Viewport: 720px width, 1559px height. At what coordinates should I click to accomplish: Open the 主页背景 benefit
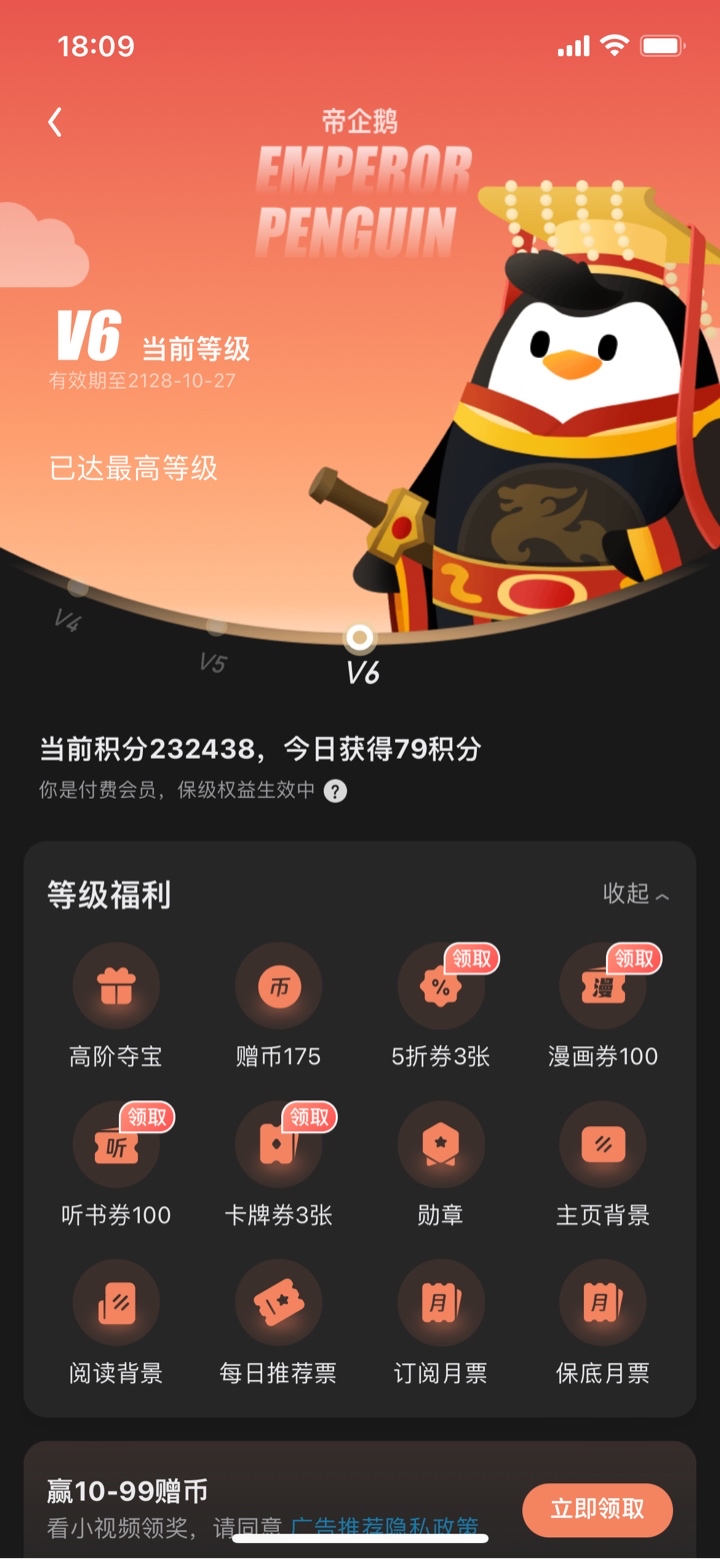[603, 1165]
